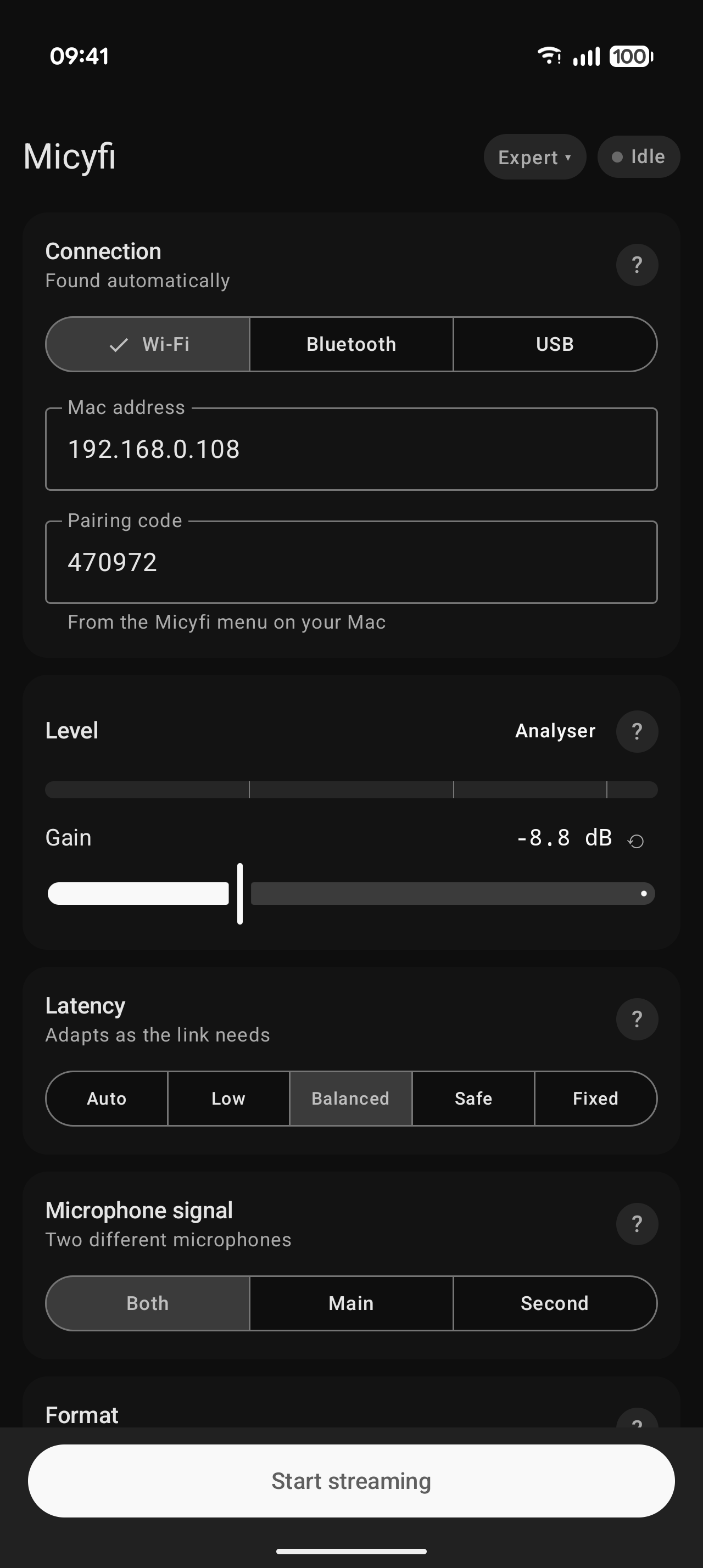Switch connection to Bluetooth
703x1568 pixels.
[351, 344]
